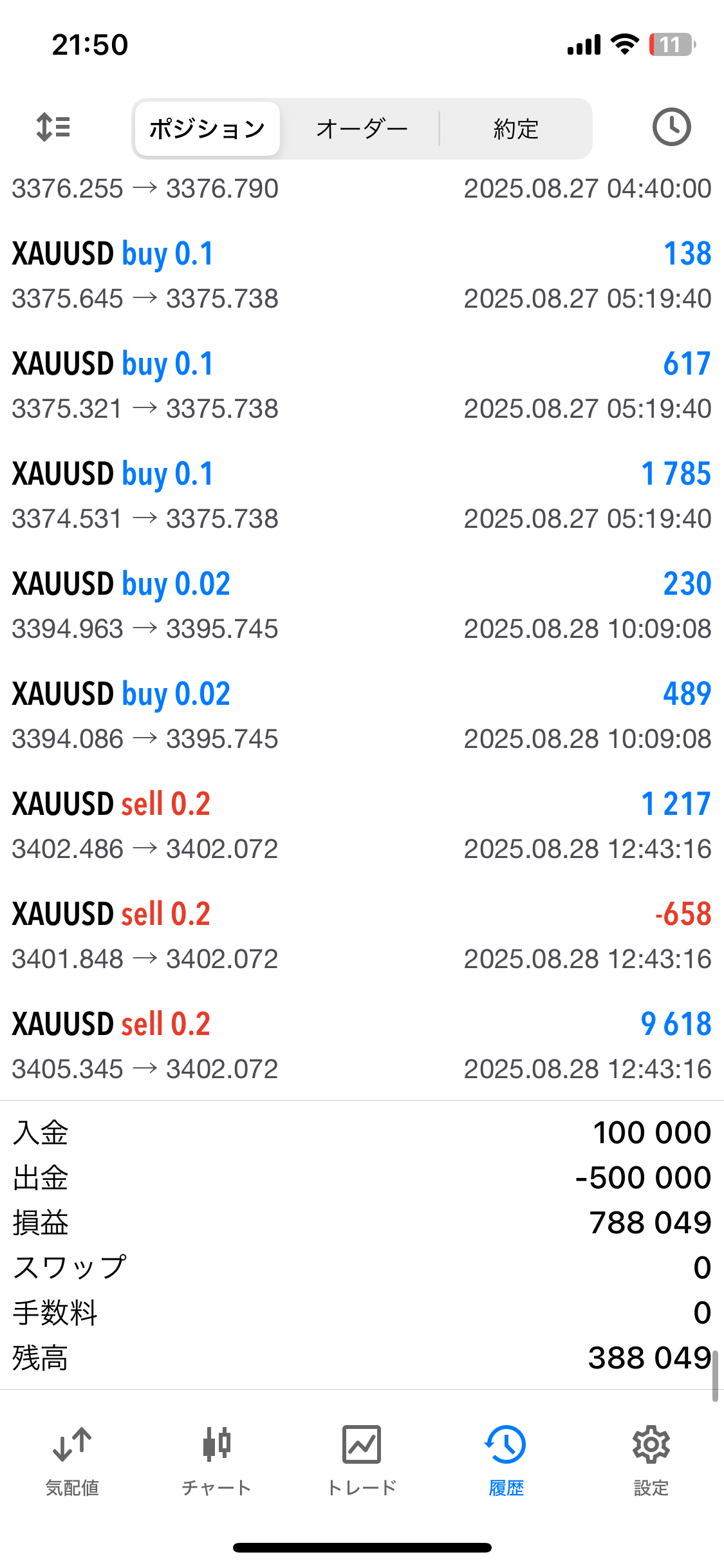
Task: Expand the sell 0.2 trade with loss -658
Action: [362, 936]
